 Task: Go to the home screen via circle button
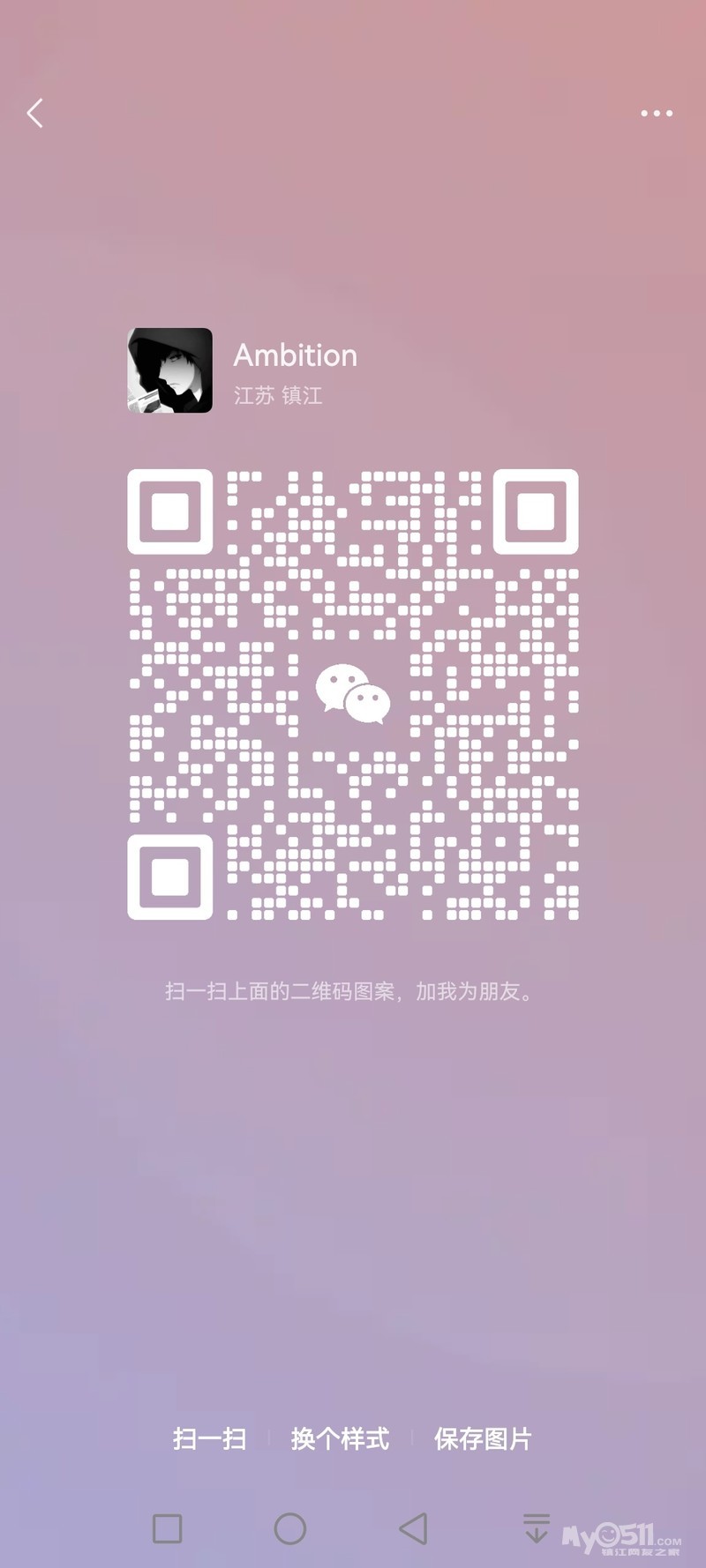290,1528
